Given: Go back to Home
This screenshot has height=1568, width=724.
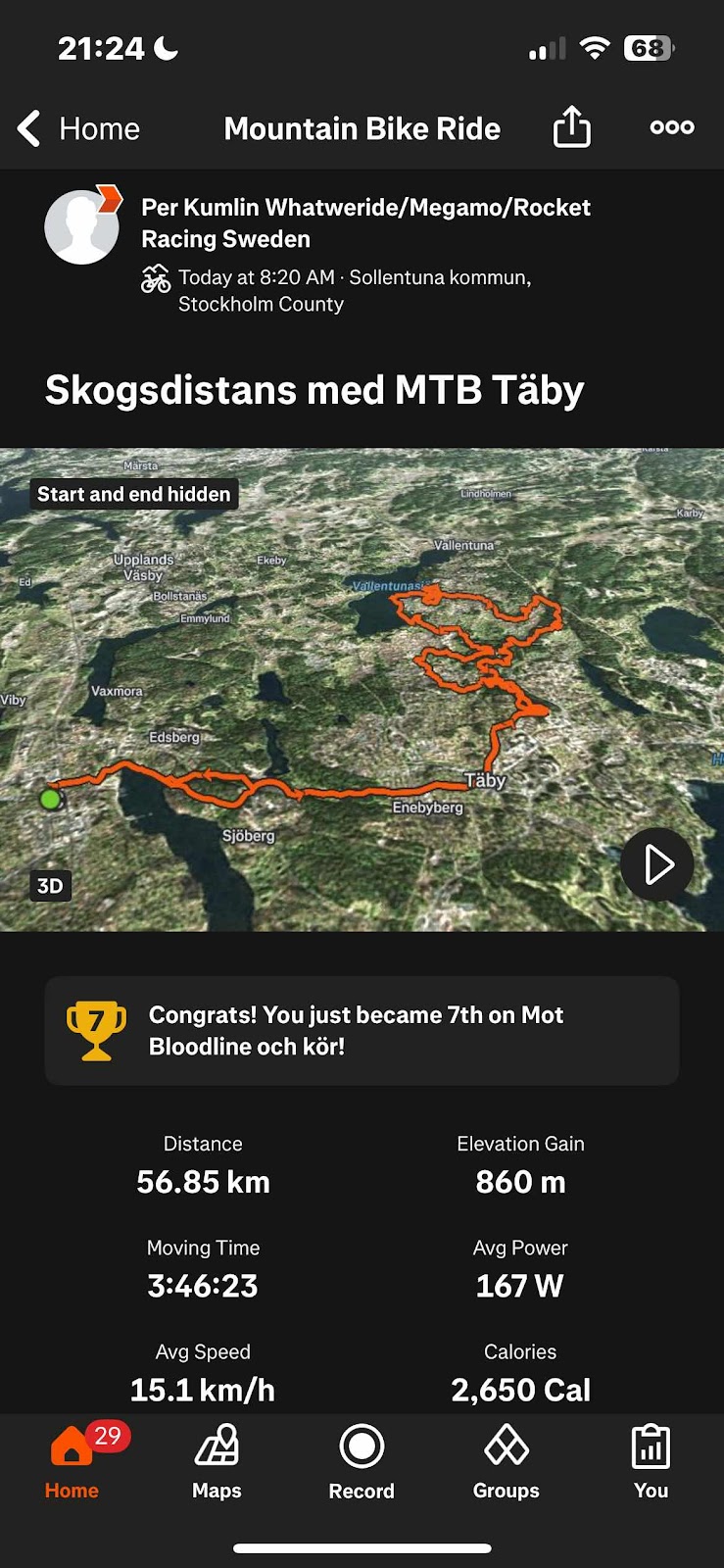Looking at the screenshot, I should 78,128.
